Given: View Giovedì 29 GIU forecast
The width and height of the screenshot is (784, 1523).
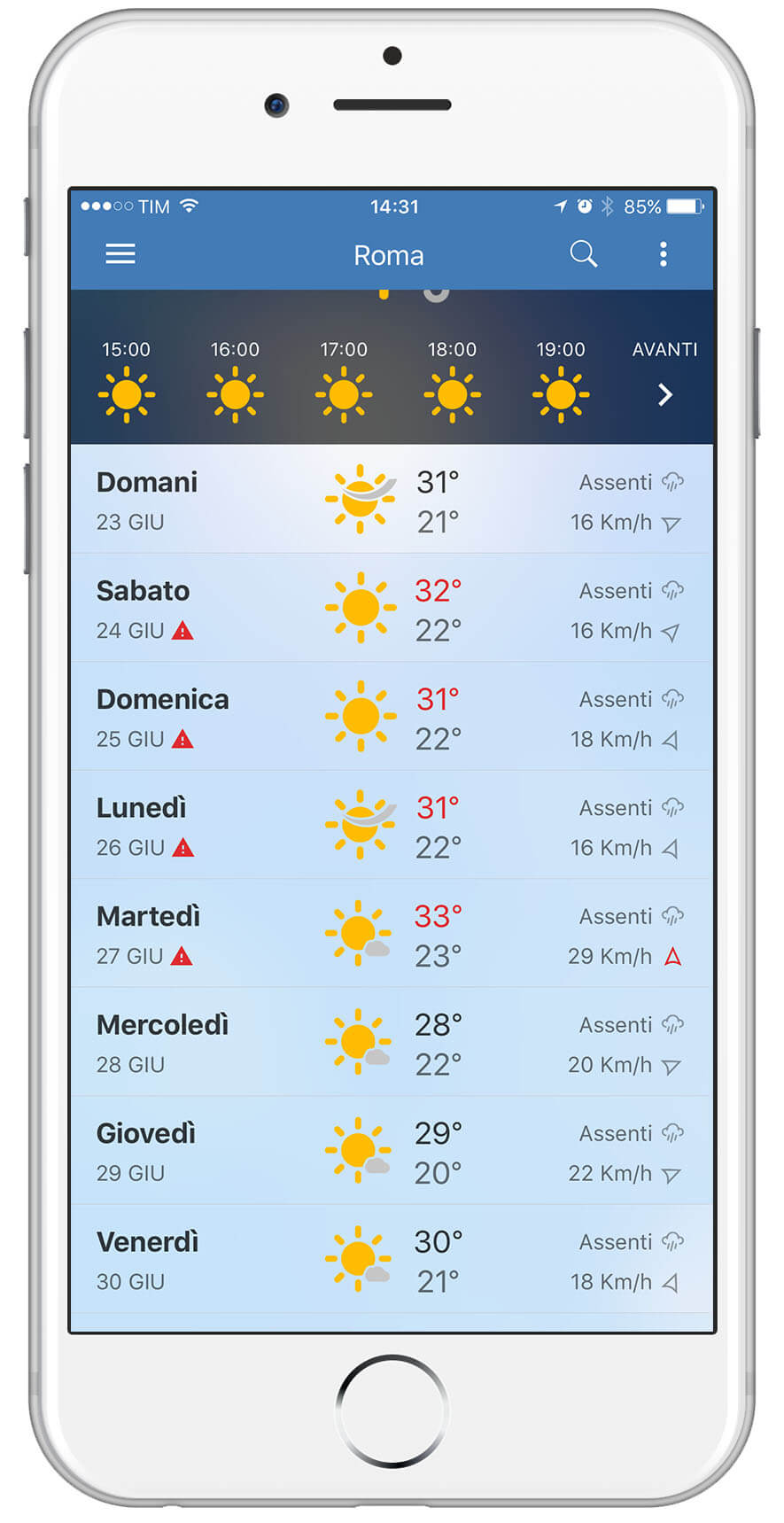Looking at the screenshot, I should point(392,1151).
